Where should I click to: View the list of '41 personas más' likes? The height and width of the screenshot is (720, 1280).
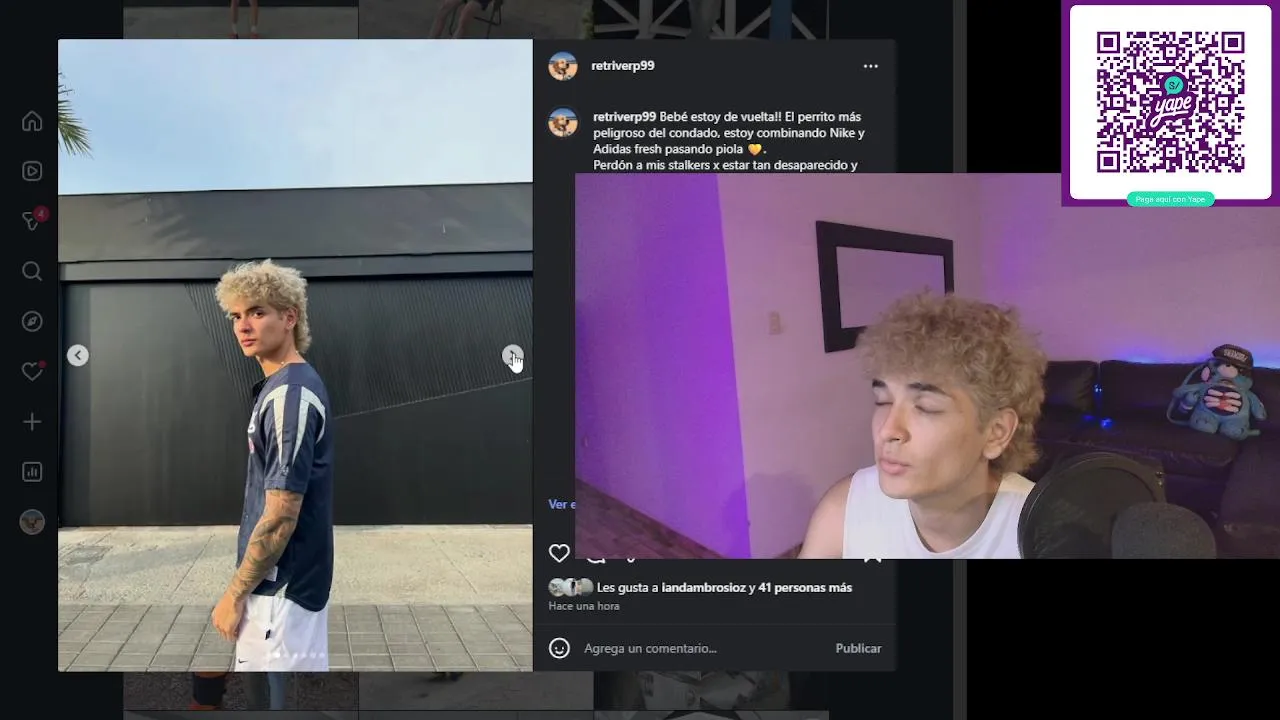(805, 587)
